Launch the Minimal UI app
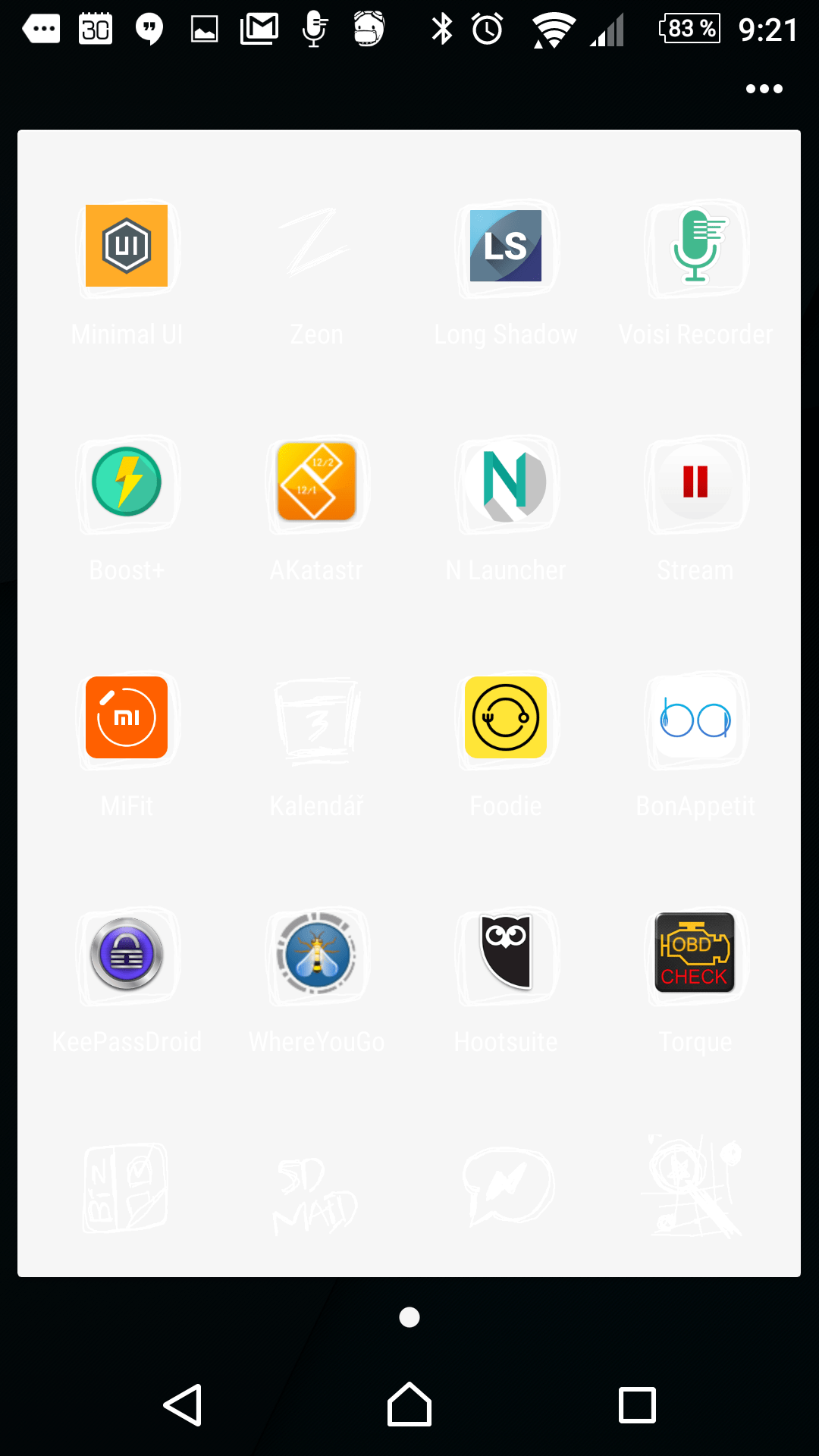The image size is (819, 1456). click(x=127, y=246)
